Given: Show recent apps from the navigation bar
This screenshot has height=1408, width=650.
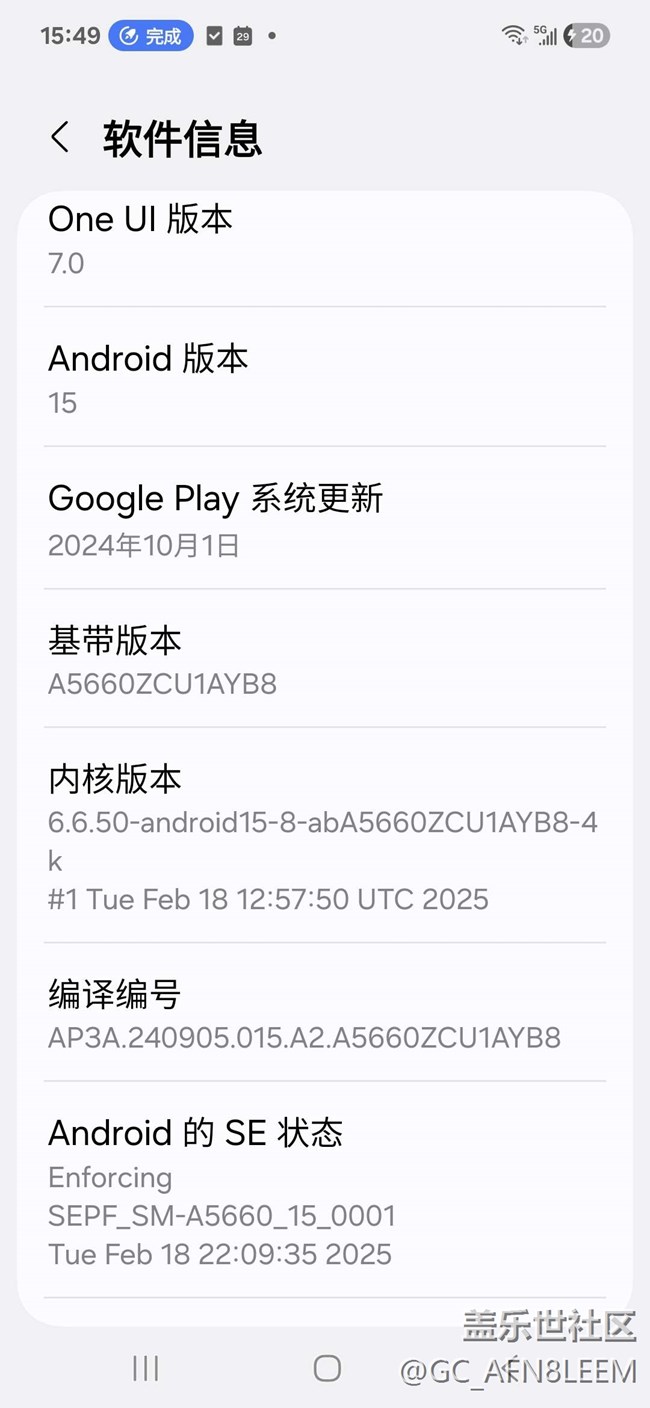Looking at the screenshot, I should tap(146, 1368).
